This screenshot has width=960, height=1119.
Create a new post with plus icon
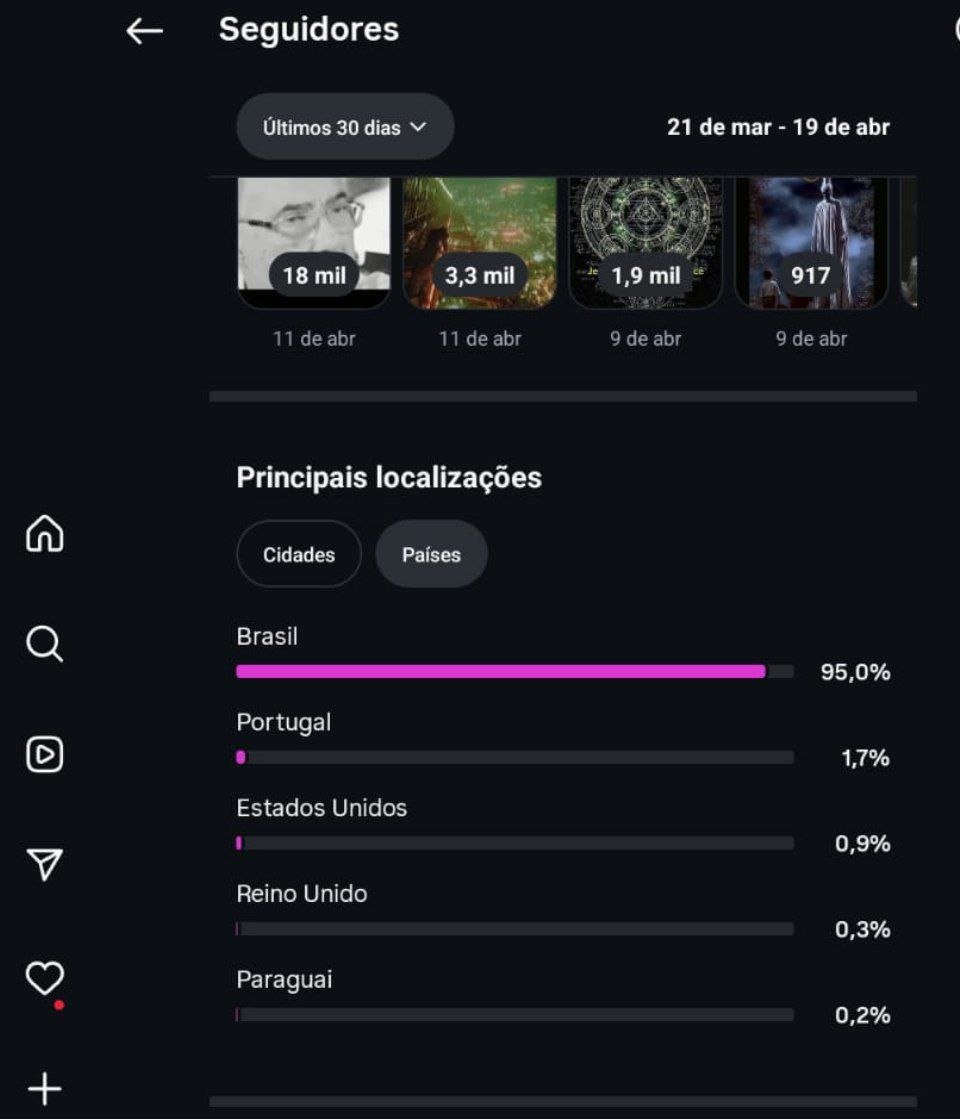click(x=44, y=1089)
